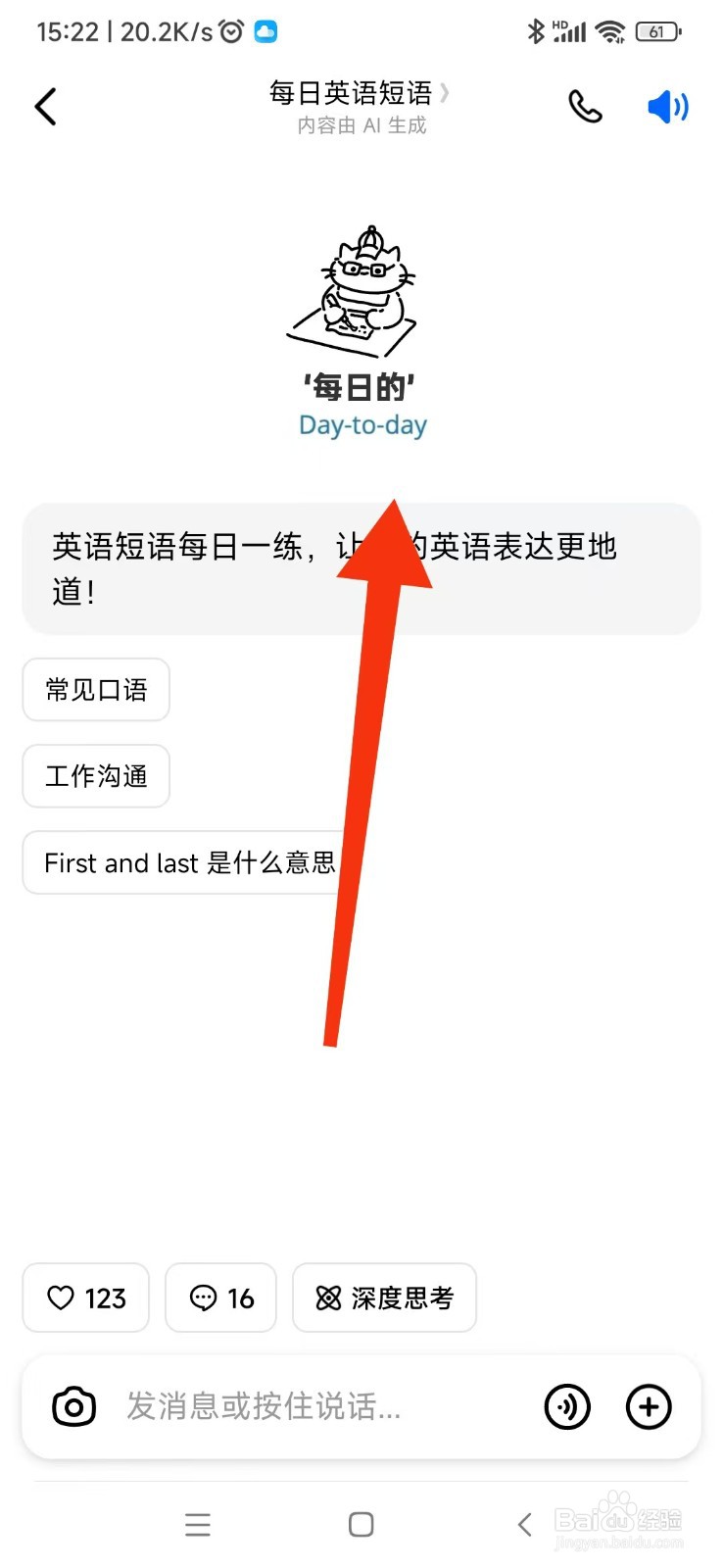Screen dimensions: 723x1568
Task: Tap the back arrow at top left
Action: (45, 106)
